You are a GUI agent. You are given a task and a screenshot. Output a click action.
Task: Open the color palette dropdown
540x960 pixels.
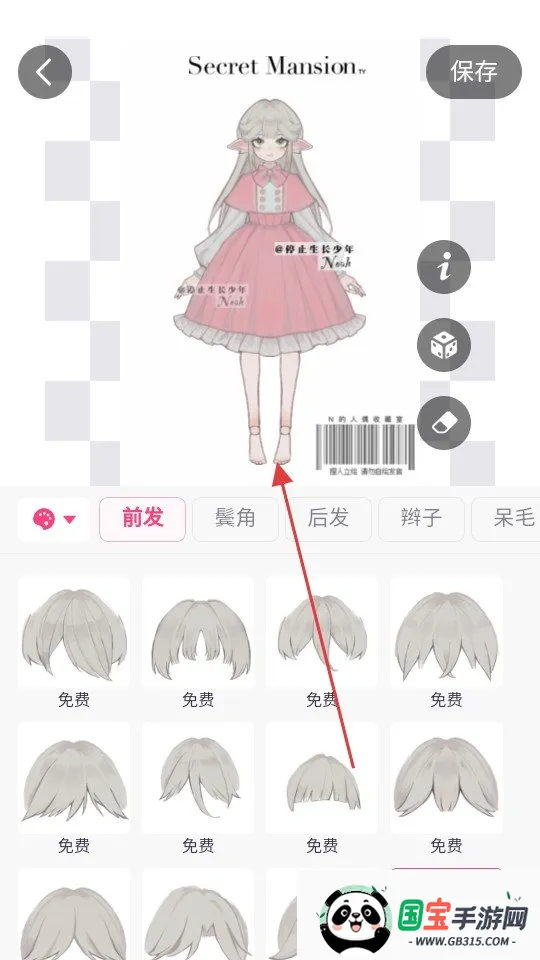click(x=54, y=520)
